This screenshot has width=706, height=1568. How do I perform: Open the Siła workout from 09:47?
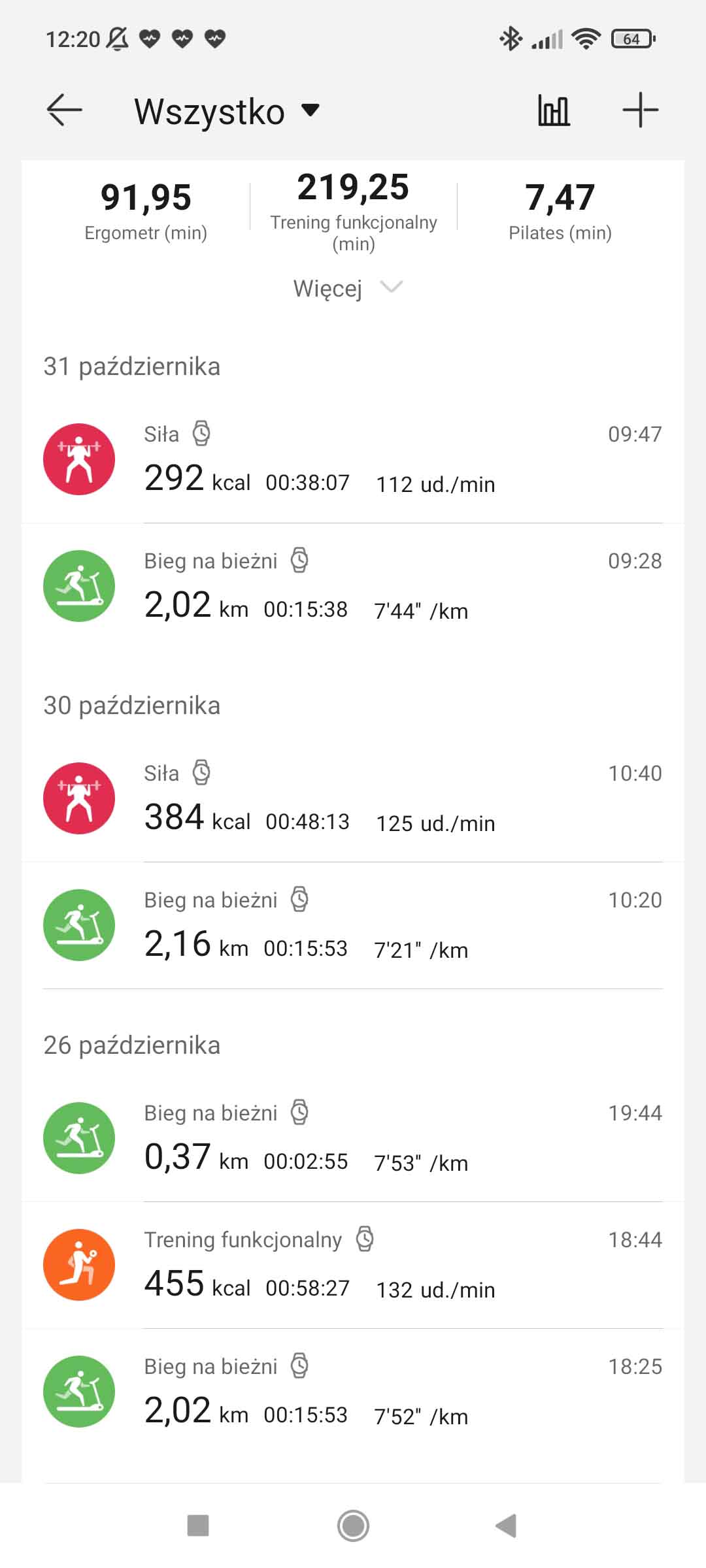(x=353, y=460)
